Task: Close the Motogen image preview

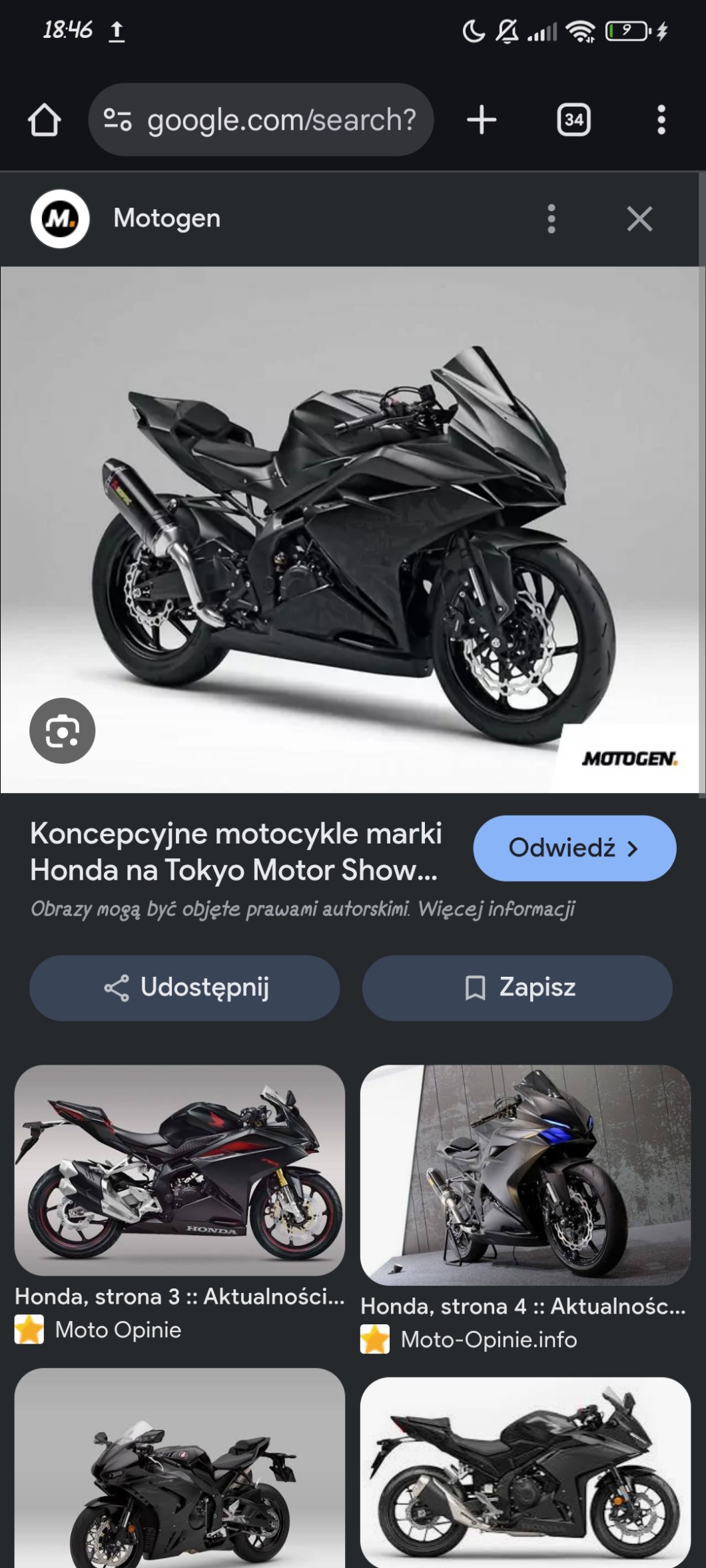Action: click(x=639, y=218)
